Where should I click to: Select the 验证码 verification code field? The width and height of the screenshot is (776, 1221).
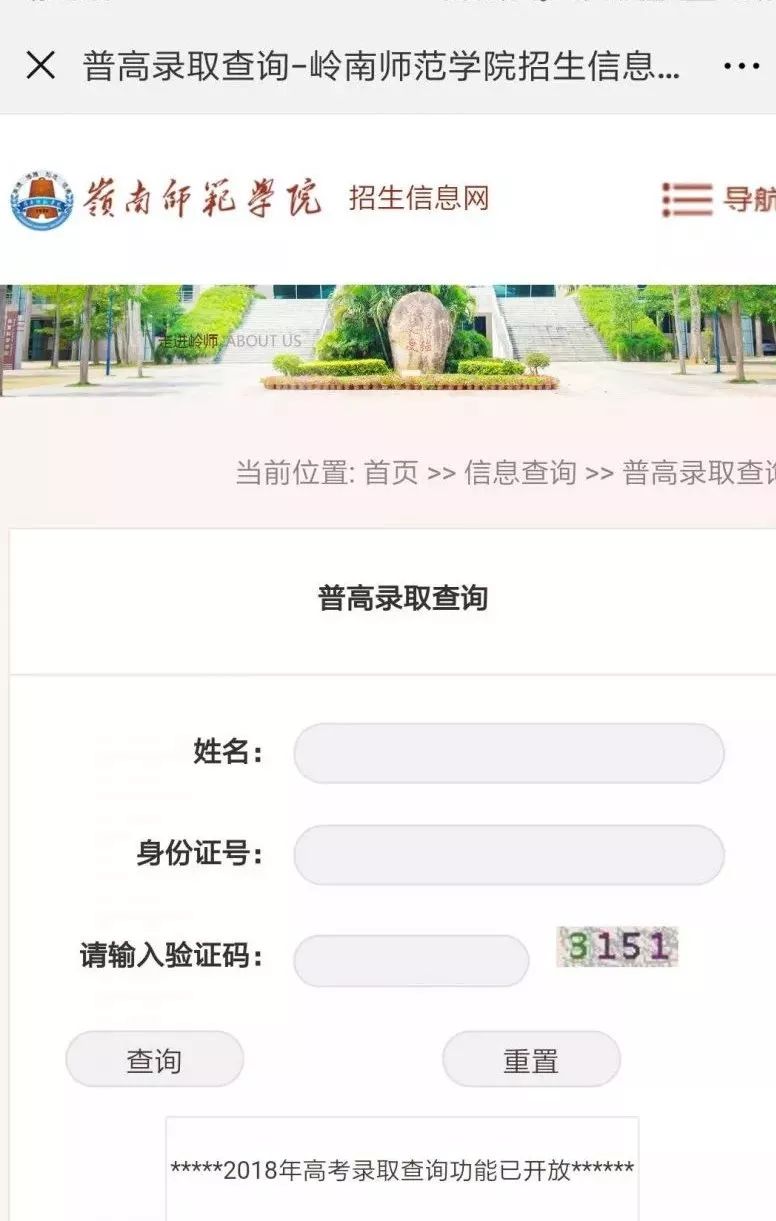(410, 960)
